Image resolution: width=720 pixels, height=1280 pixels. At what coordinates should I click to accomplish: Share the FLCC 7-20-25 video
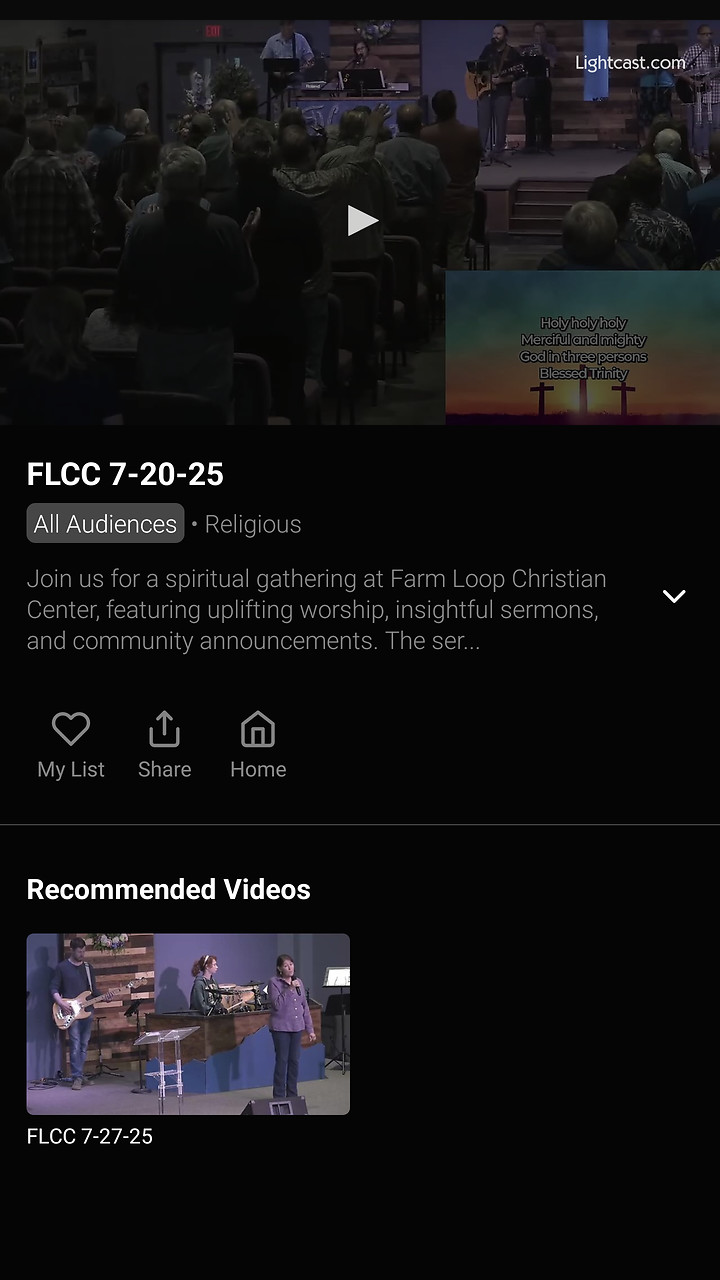coord(164,745)
